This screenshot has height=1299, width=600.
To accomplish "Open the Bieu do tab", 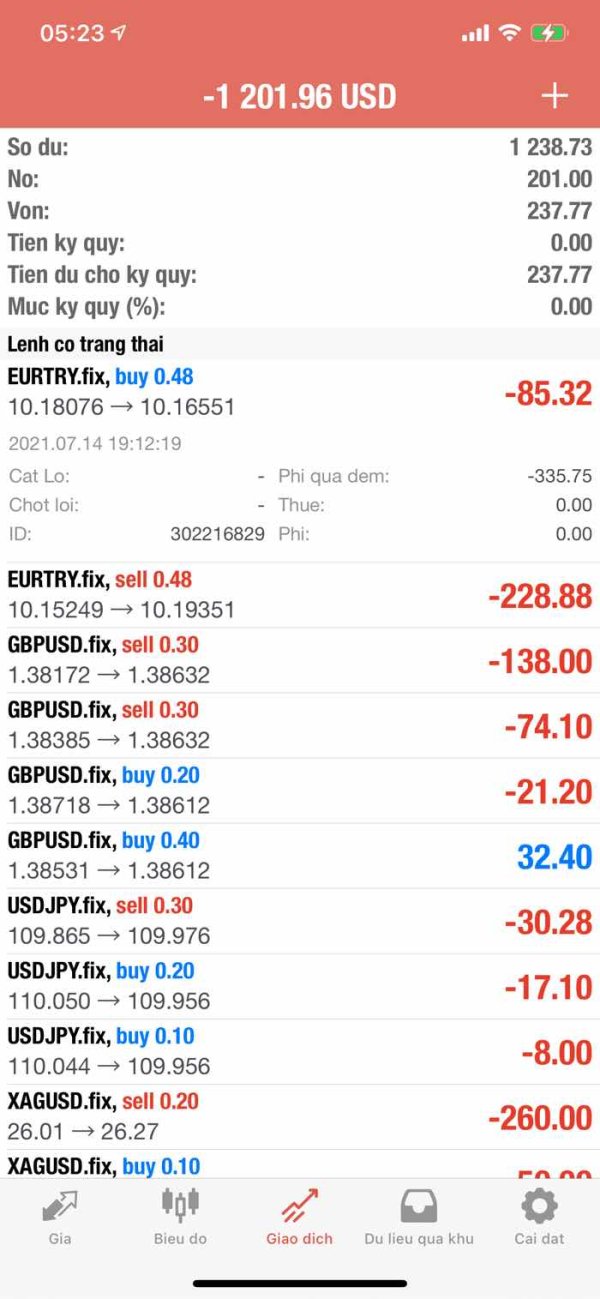I will pyautogui.click(x=180, y=1216).
